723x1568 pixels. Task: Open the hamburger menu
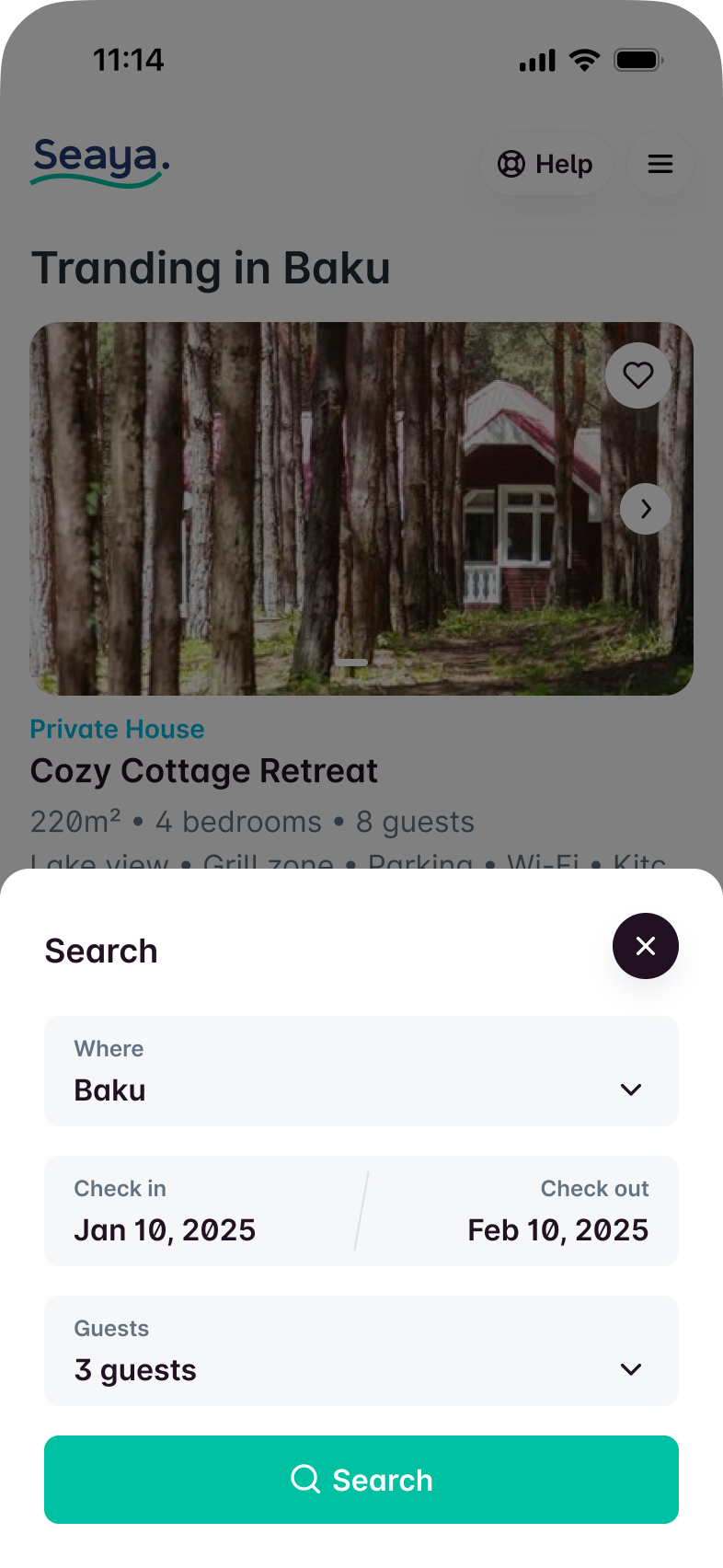660,165
